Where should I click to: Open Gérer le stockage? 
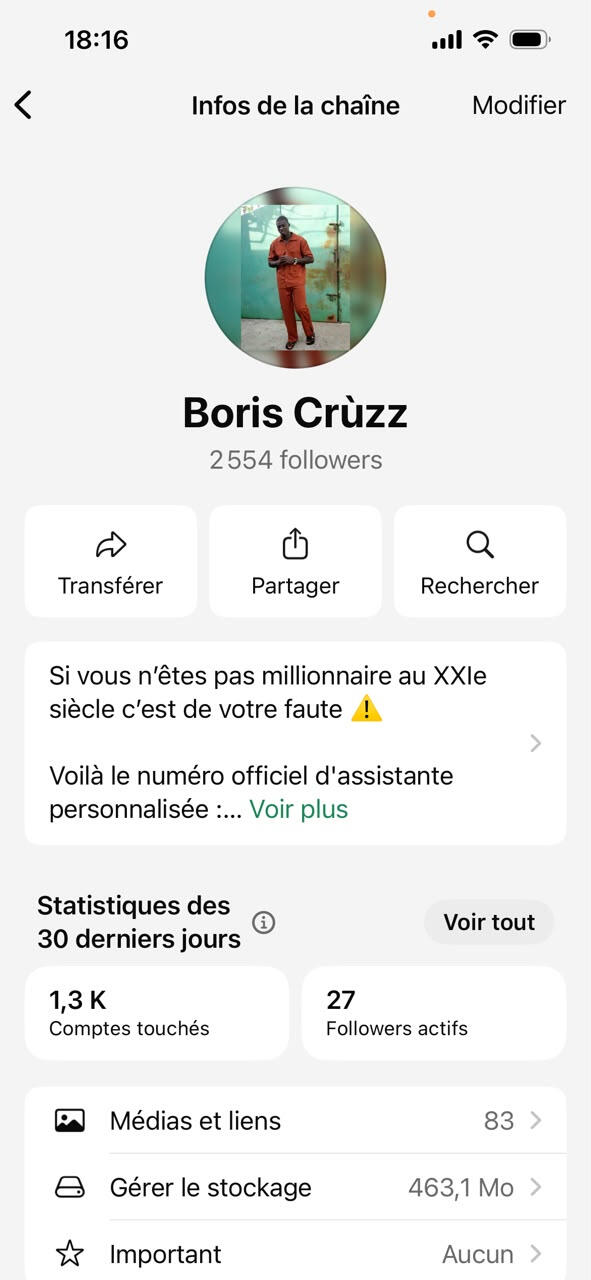tap(296, 1188)
